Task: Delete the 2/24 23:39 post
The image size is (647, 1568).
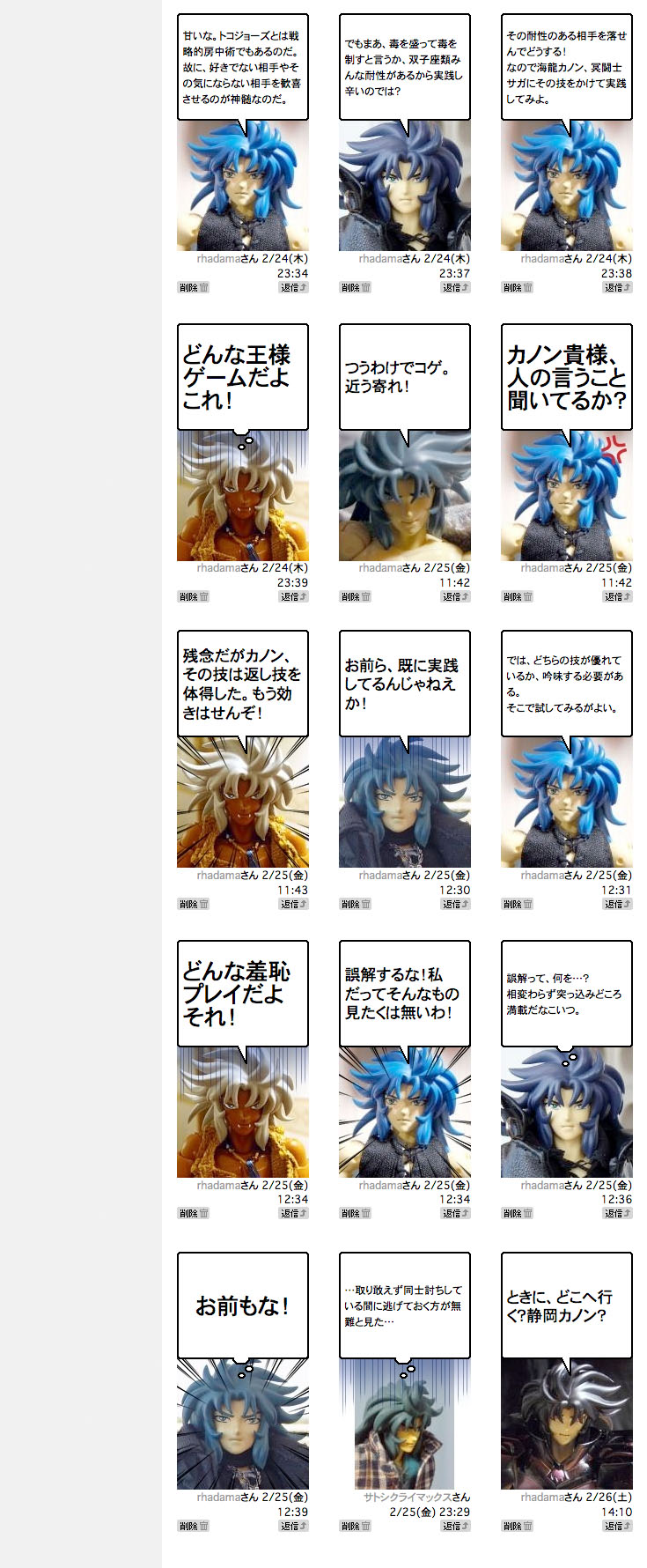Action: tap(193, 597)
